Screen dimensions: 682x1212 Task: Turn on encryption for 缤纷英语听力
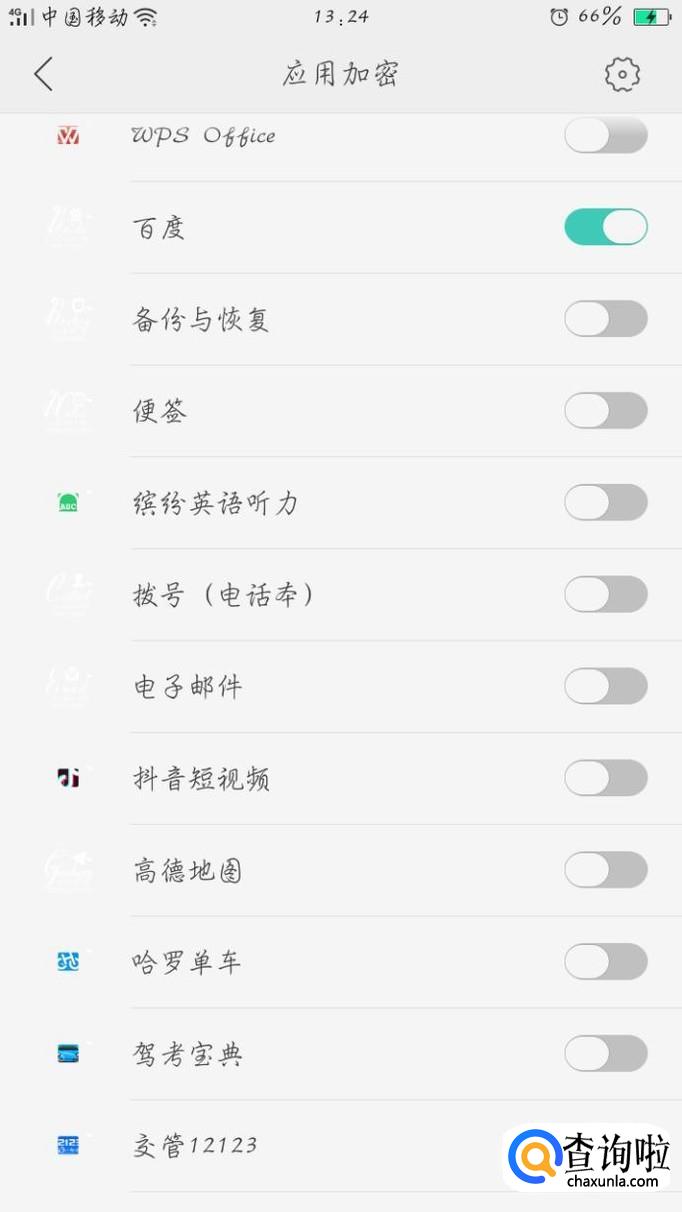[606, 503]
